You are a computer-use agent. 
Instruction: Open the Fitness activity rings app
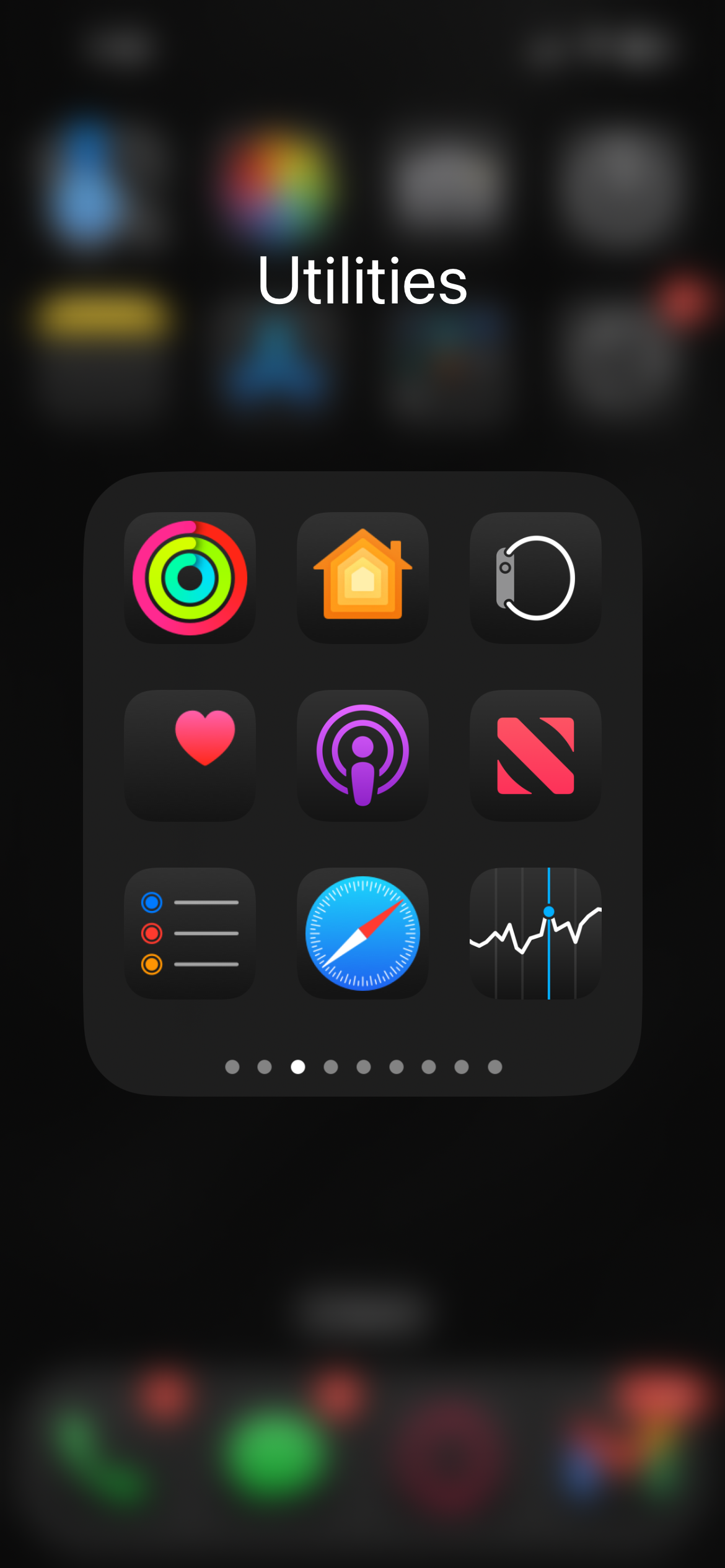pyautogui.click(x=190, y=578)
